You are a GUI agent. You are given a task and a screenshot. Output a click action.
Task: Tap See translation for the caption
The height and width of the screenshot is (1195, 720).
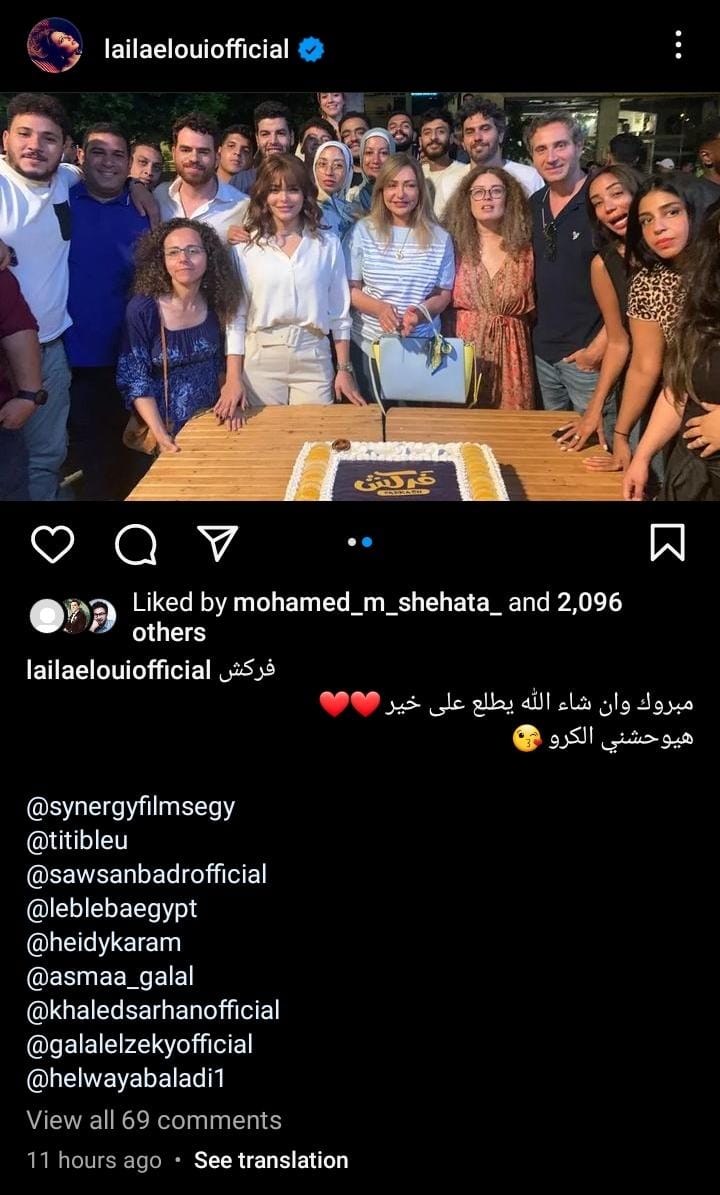pos(271,1160)
